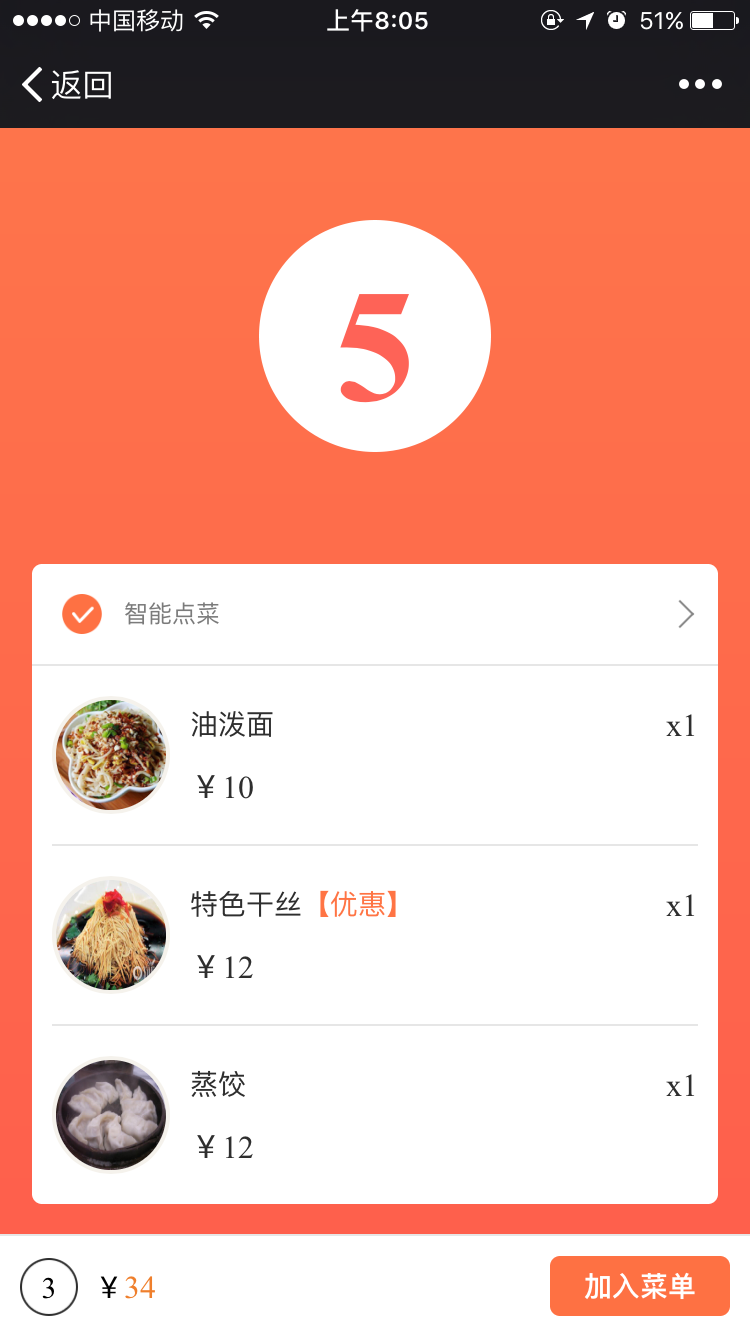The width and height of the screenshot is (750, 1334).
Task: View the 蒸饺 dumpling photo thumbnail
Action: pyautogui.click(x=110, y=1115)
